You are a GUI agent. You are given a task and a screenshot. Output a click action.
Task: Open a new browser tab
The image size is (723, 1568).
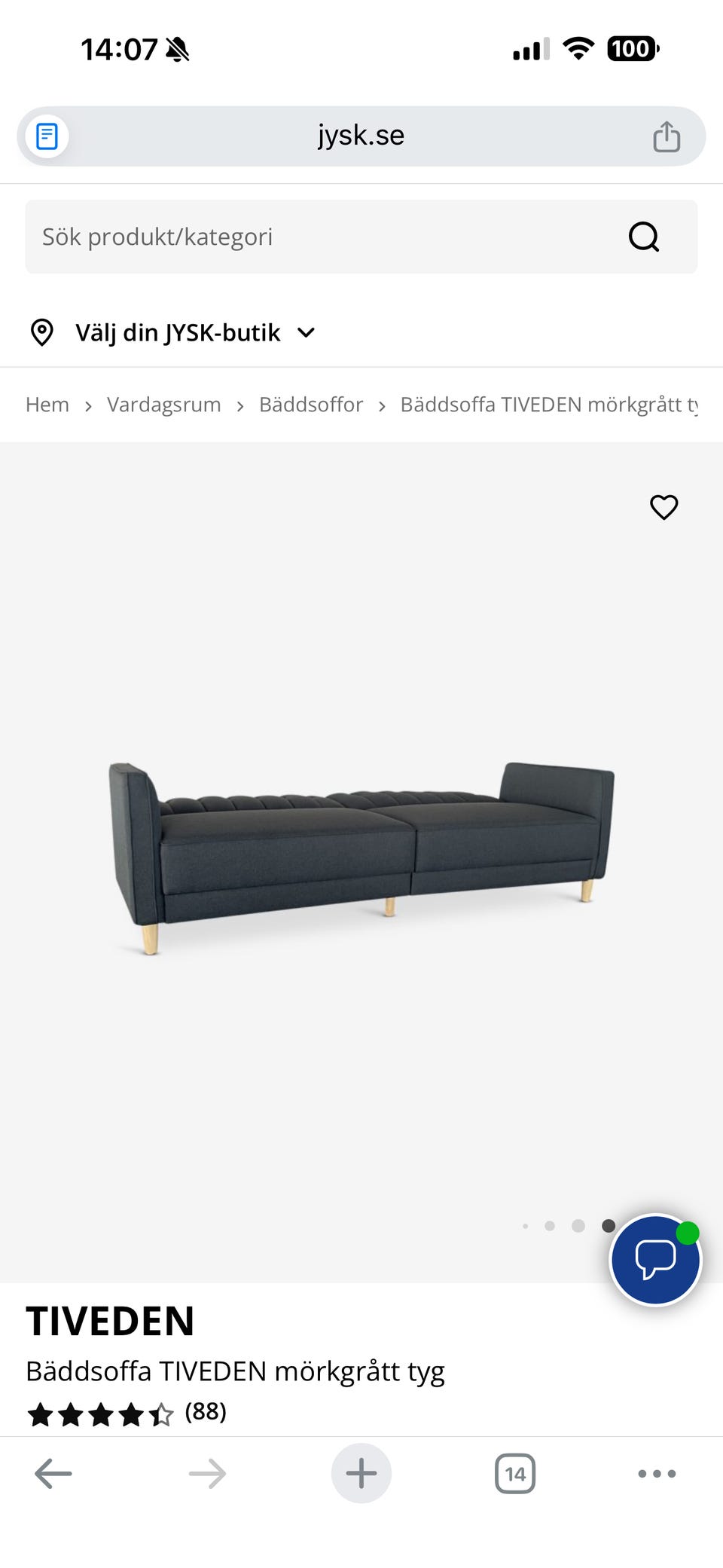click(361, 1473)
